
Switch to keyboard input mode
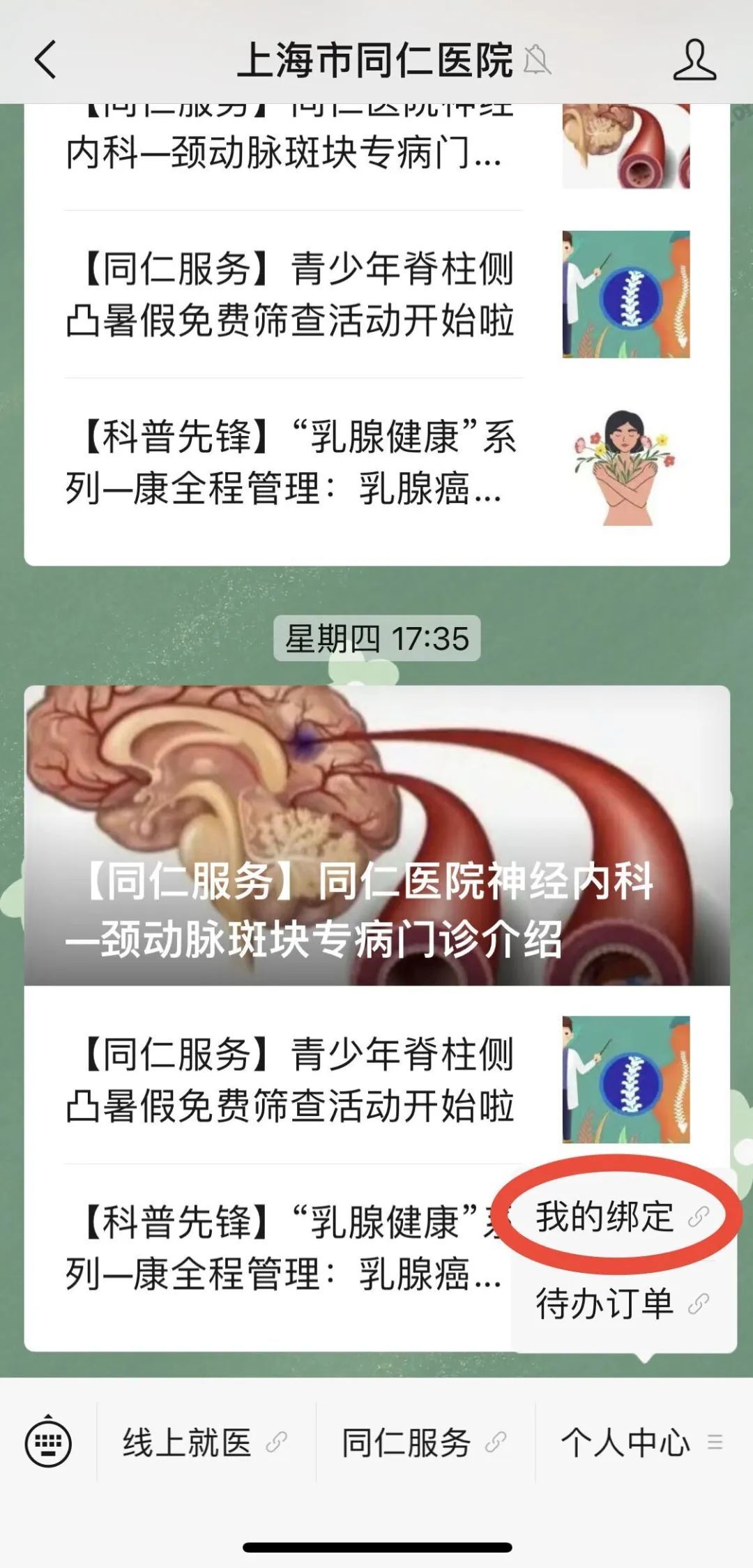(x=48, y=1441)
